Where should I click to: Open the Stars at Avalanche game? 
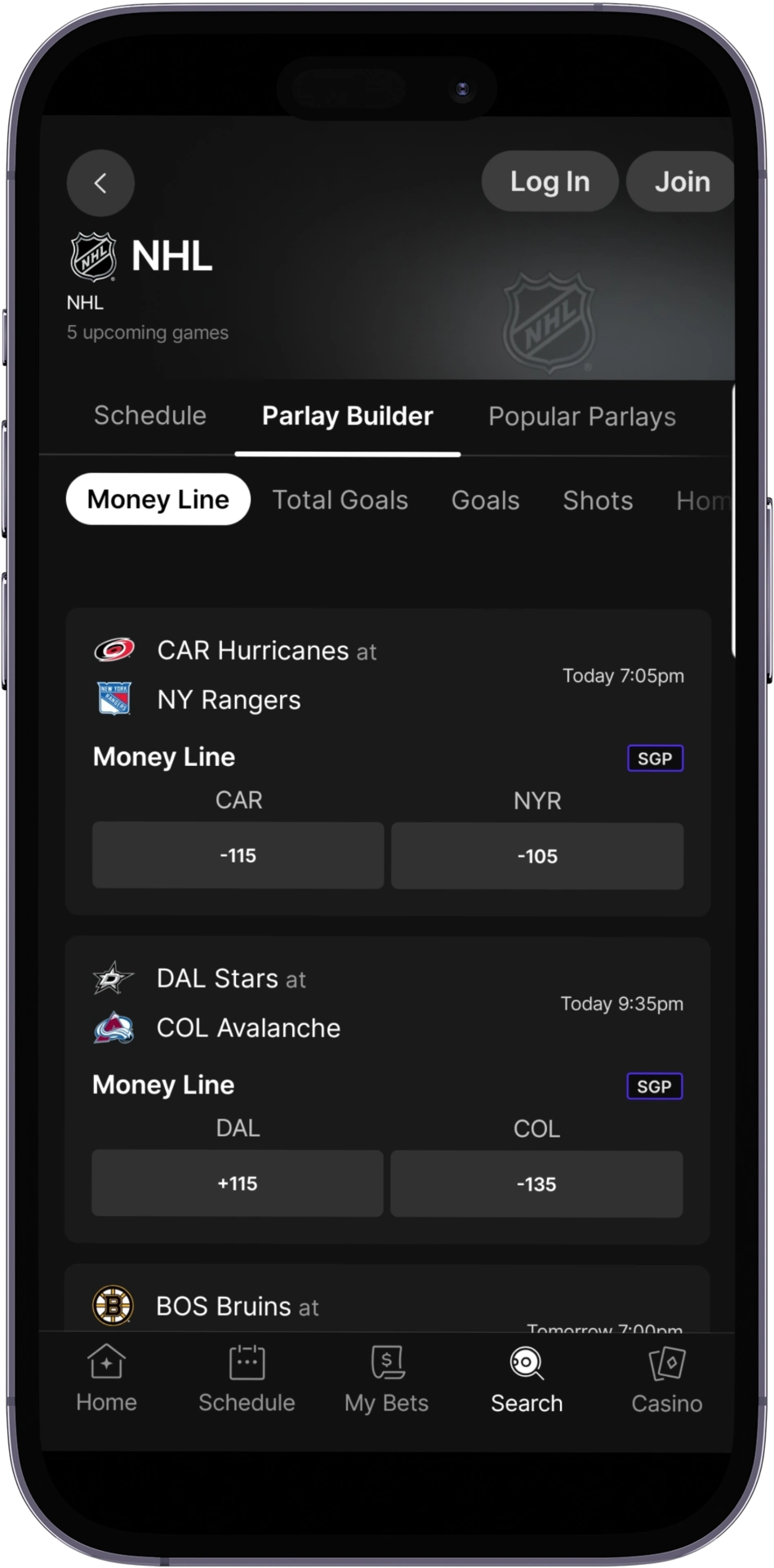coord(248,1003)
